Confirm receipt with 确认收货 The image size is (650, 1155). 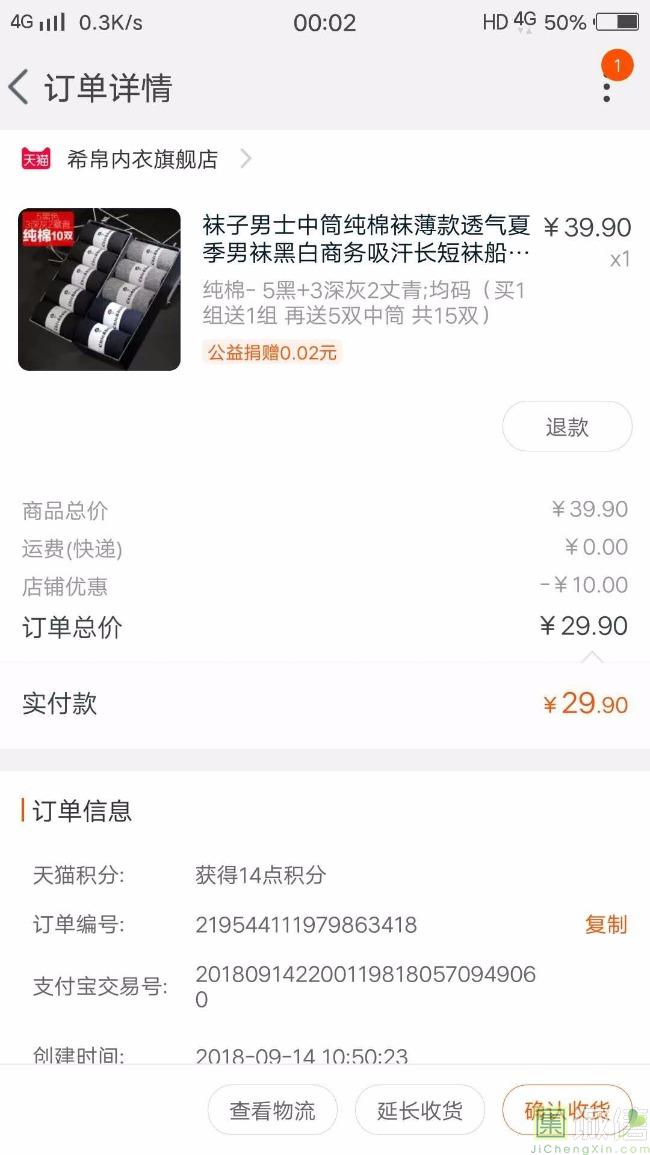[x=567, y=1110]
